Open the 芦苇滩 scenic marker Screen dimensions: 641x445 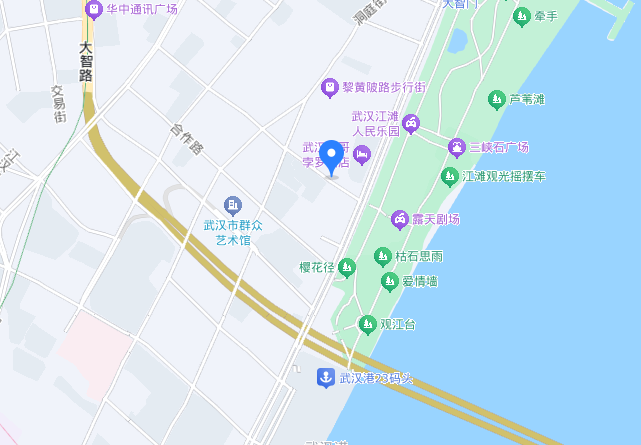[x=496, y=99]
